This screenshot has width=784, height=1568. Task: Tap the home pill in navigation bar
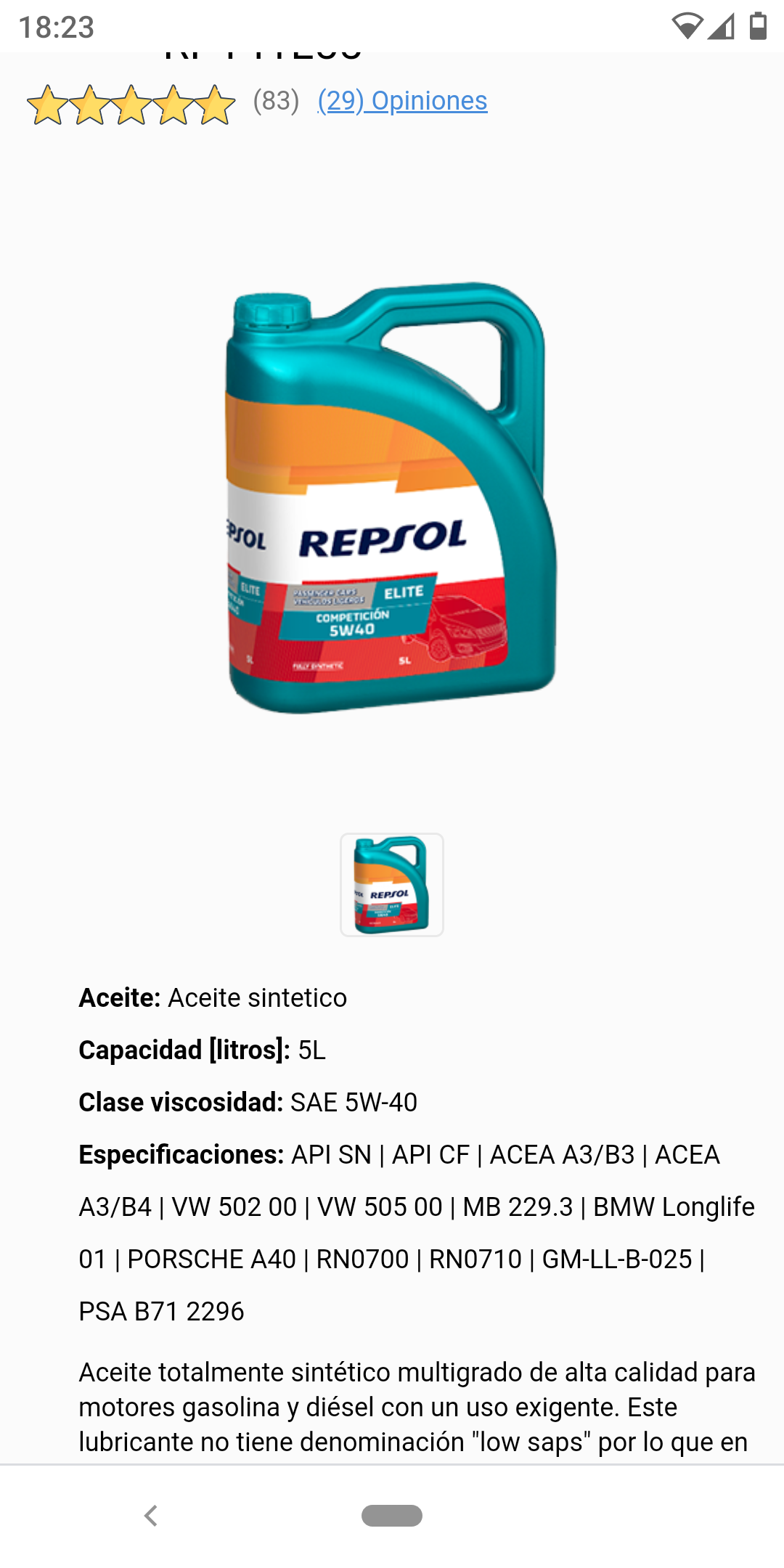tap(392, 1516)
